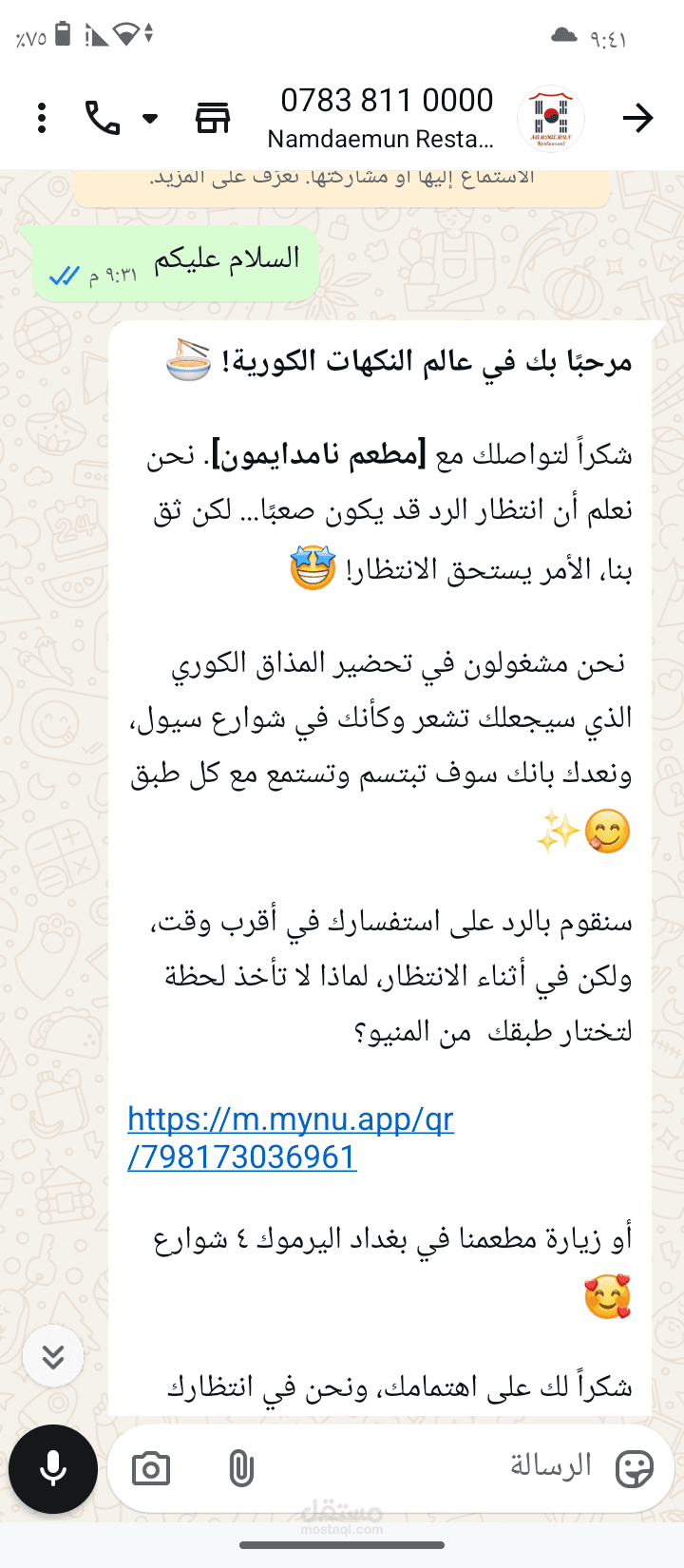This screenshot has height=1568, width=684.
Task: Expand the restaurant profile picture thumbnail
Action: (x=551, y=118)
